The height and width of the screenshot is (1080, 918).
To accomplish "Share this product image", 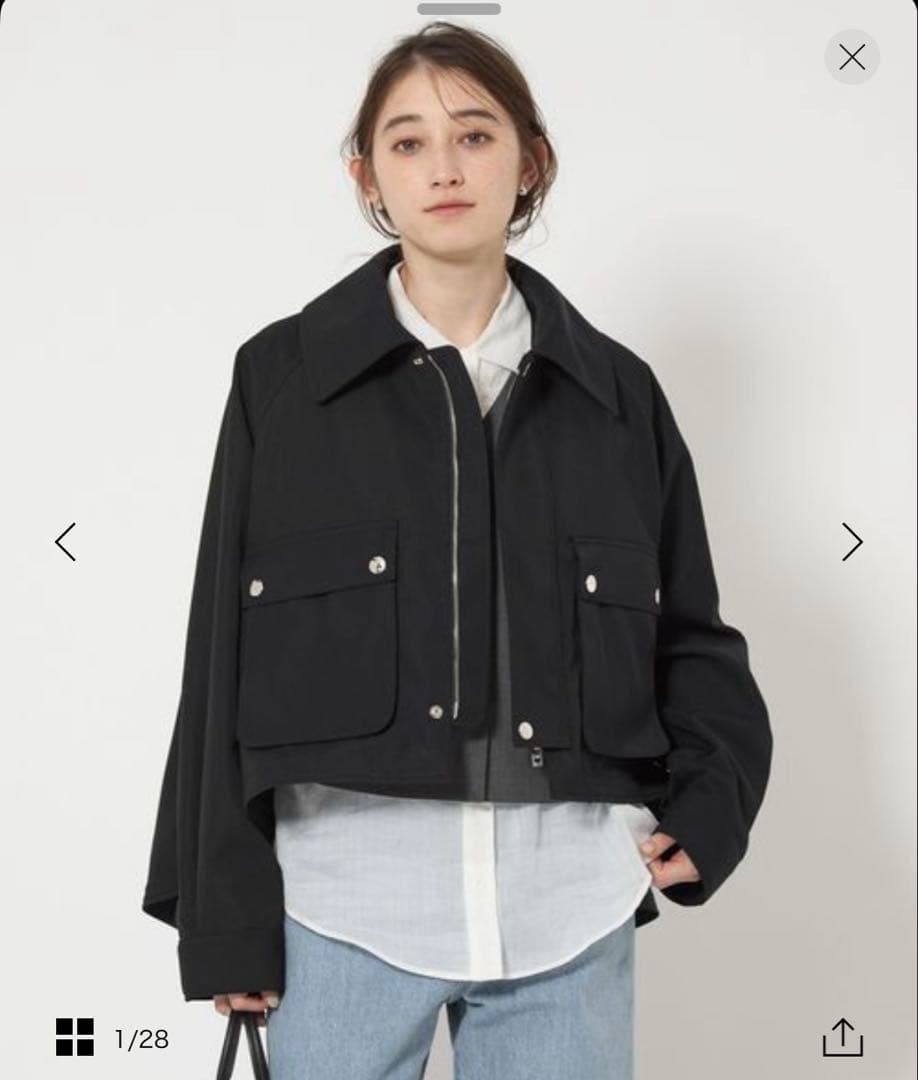I will (842, 1037).
